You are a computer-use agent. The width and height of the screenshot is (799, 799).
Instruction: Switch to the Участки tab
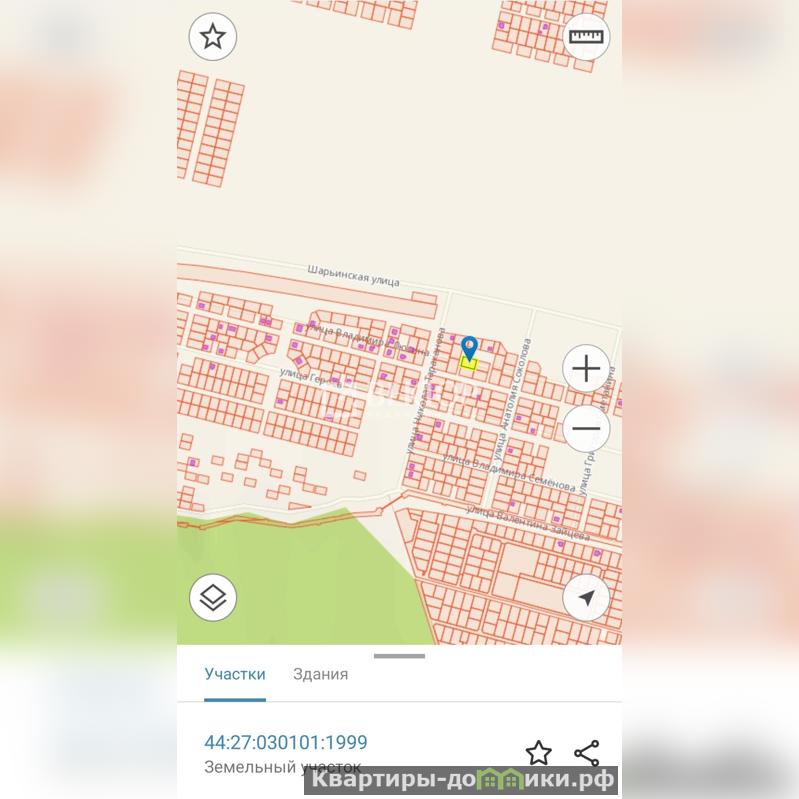click(235, 674)
